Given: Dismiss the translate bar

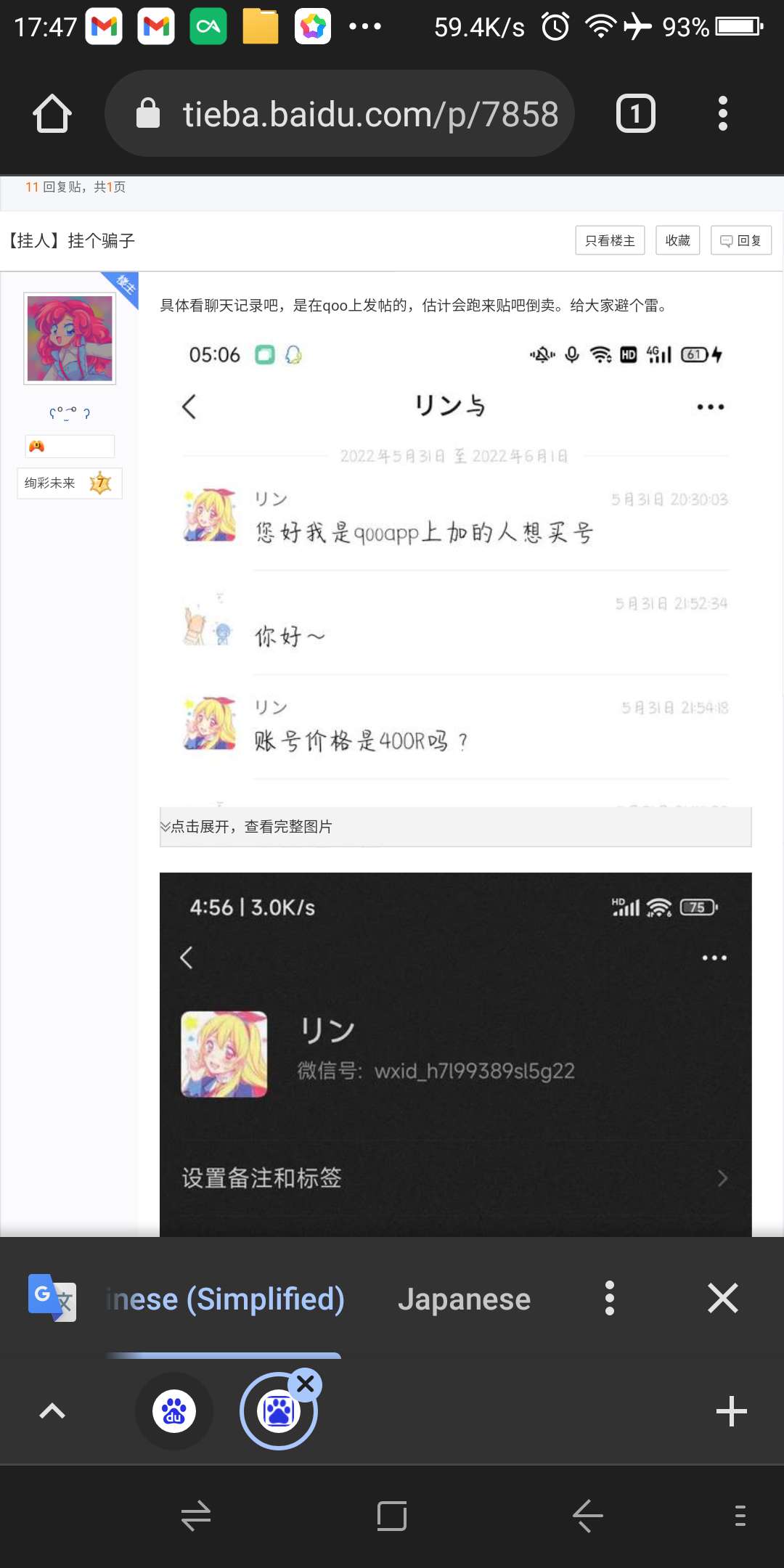Looking at the screenshot, I should pyautogui.click(x=723, y=1298).
